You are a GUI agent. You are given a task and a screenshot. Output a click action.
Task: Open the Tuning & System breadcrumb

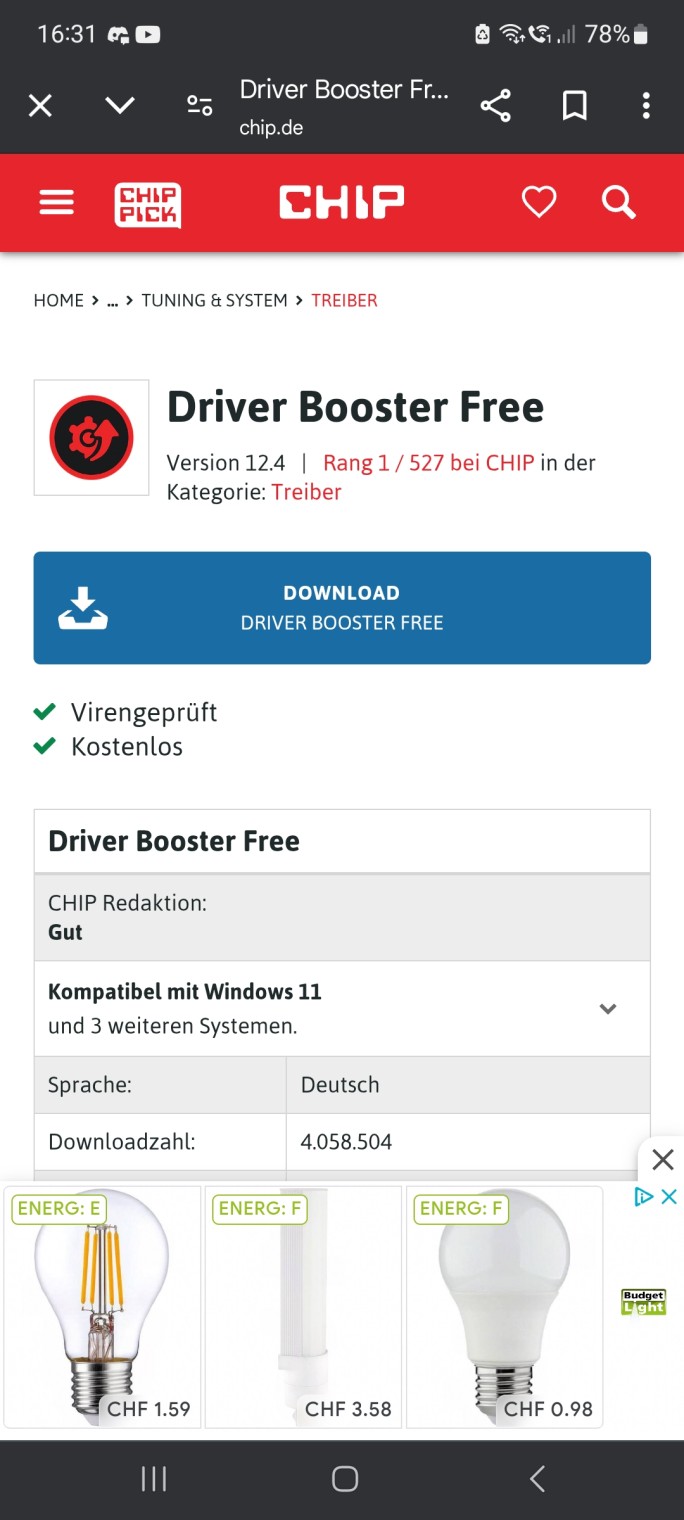pyautogui.click(x=214, y=300)
